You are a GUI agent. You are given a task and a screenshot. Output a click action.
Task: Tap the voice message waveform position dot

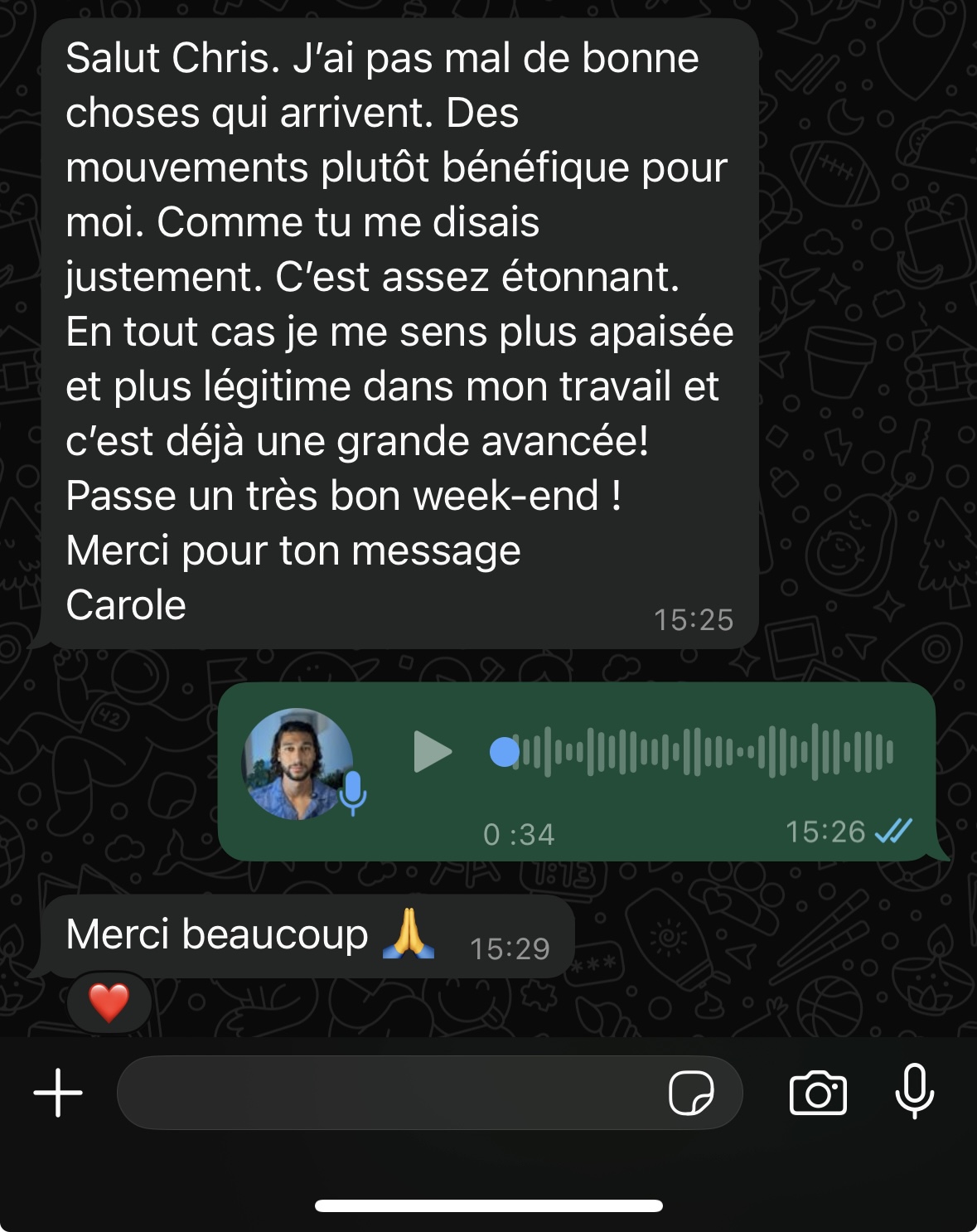[504, 752]
